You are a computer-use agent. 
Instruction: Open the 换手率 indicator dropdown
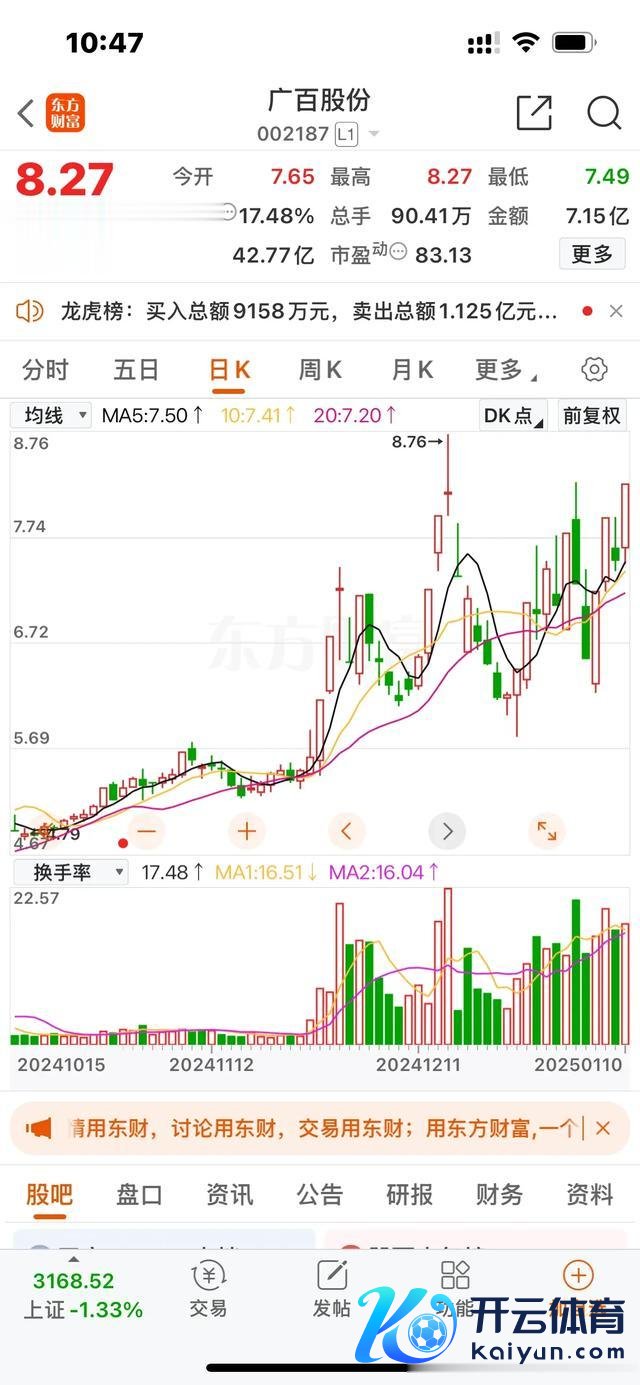(x=70, y=872)
